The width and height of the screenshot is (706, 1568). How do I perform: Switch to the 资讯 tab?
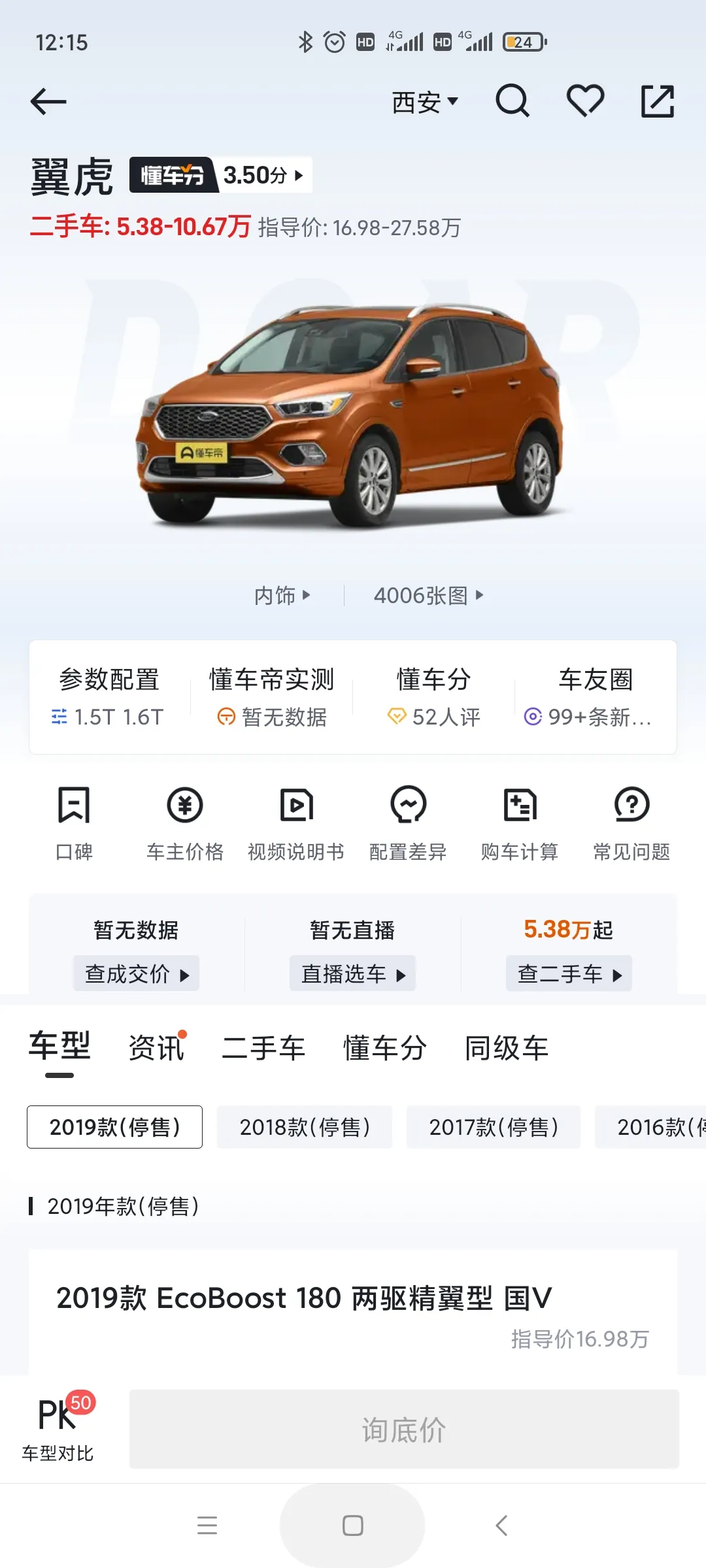[157, 1048]
